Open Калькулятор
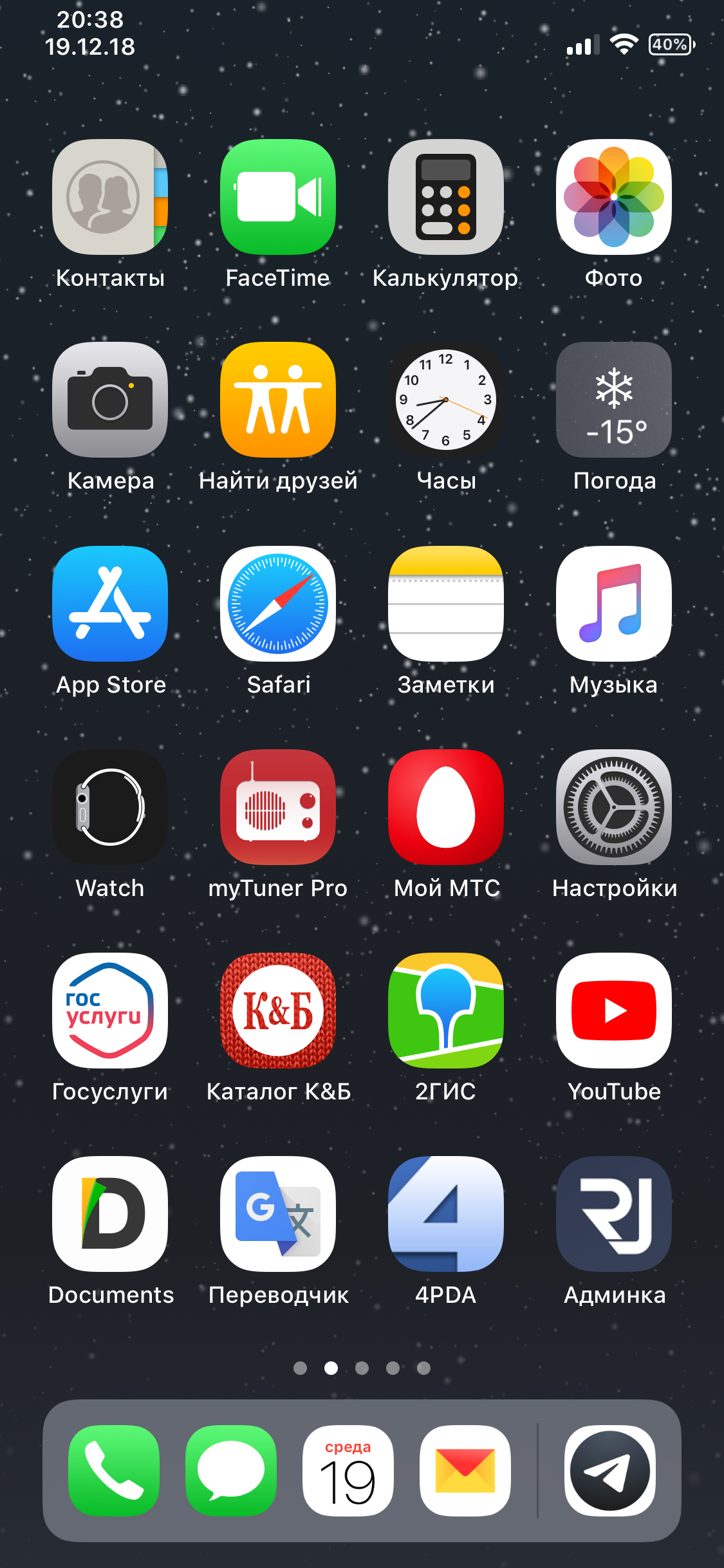Image resolution: width=724 pixels, height=1568 pixels. point(446,197)
